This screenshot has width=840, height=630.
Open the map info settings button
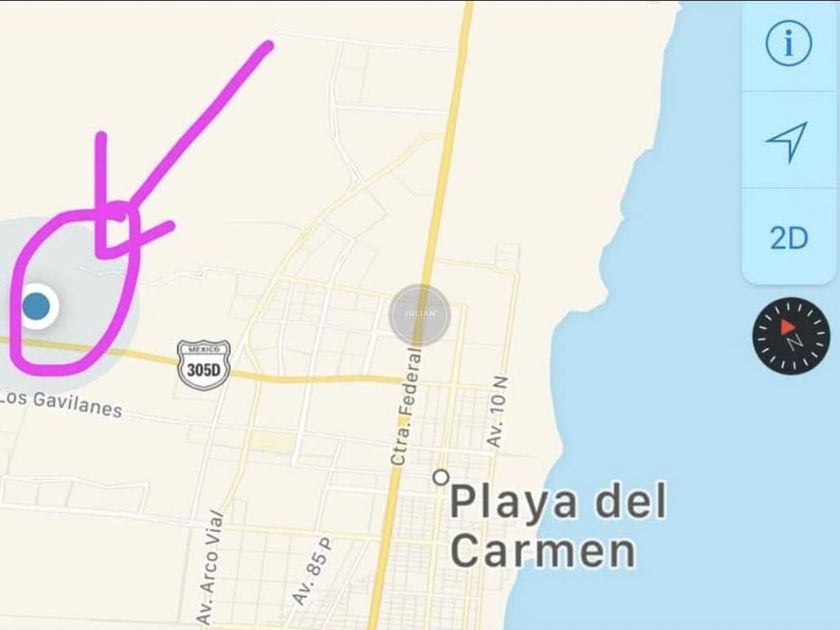coord(788,44)
